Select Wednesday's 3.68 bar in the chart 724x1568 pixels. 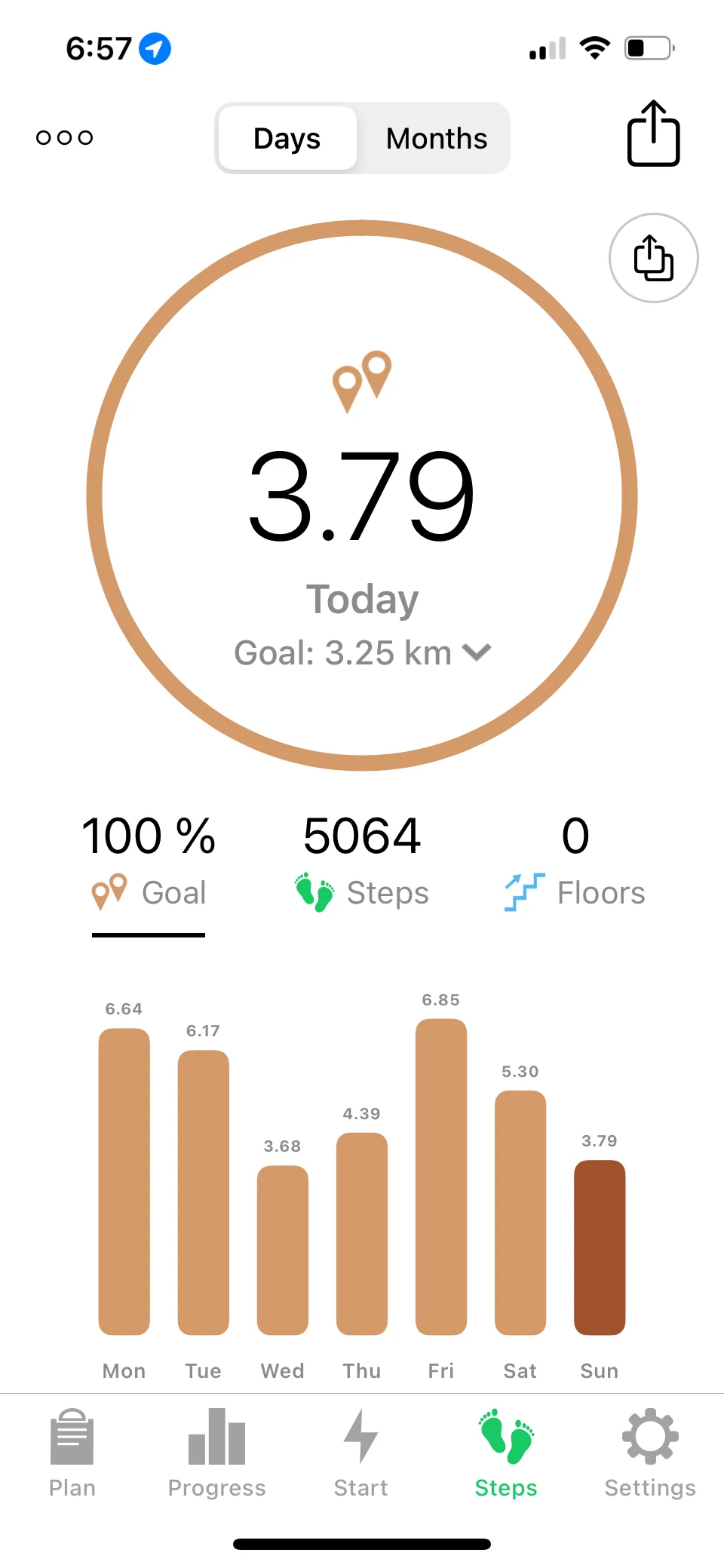pyautogui.click(x=283, y=1250)
